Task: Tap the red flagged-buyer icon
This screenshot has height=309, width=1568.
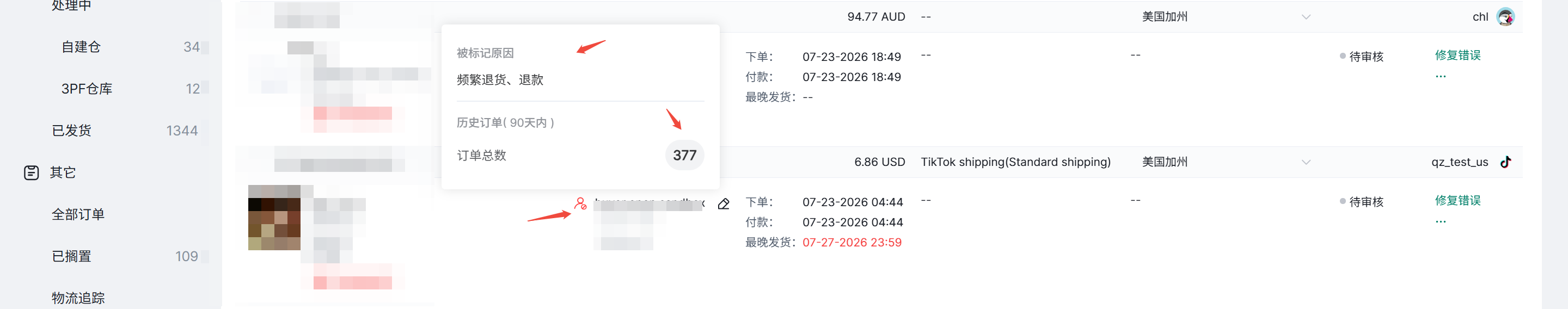Action: pyautogui.click(x=580, y=204)
